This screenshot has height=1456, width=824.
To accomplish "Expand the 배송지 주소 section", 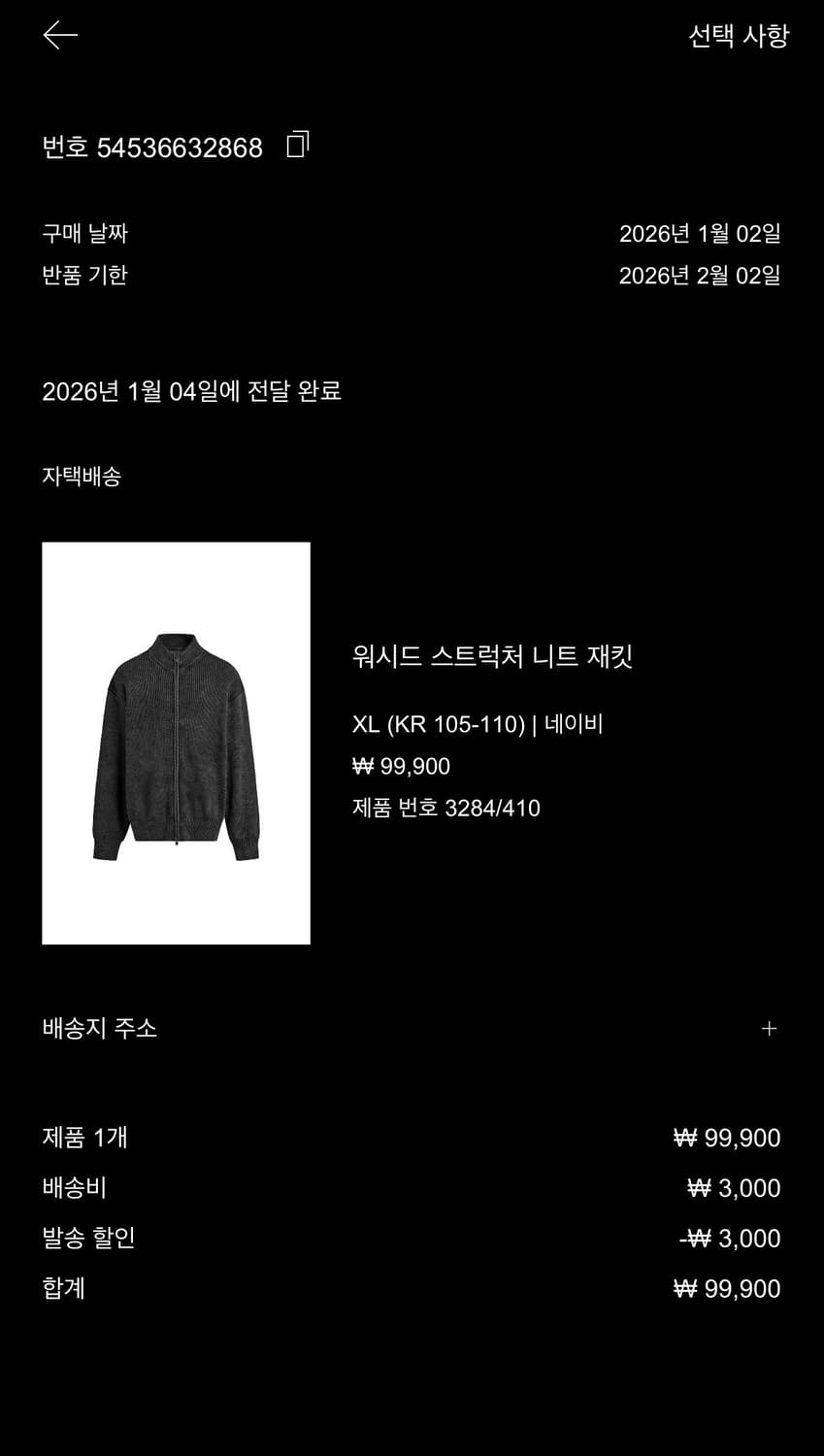I will pyautogui.click(x=102, y=1027).
